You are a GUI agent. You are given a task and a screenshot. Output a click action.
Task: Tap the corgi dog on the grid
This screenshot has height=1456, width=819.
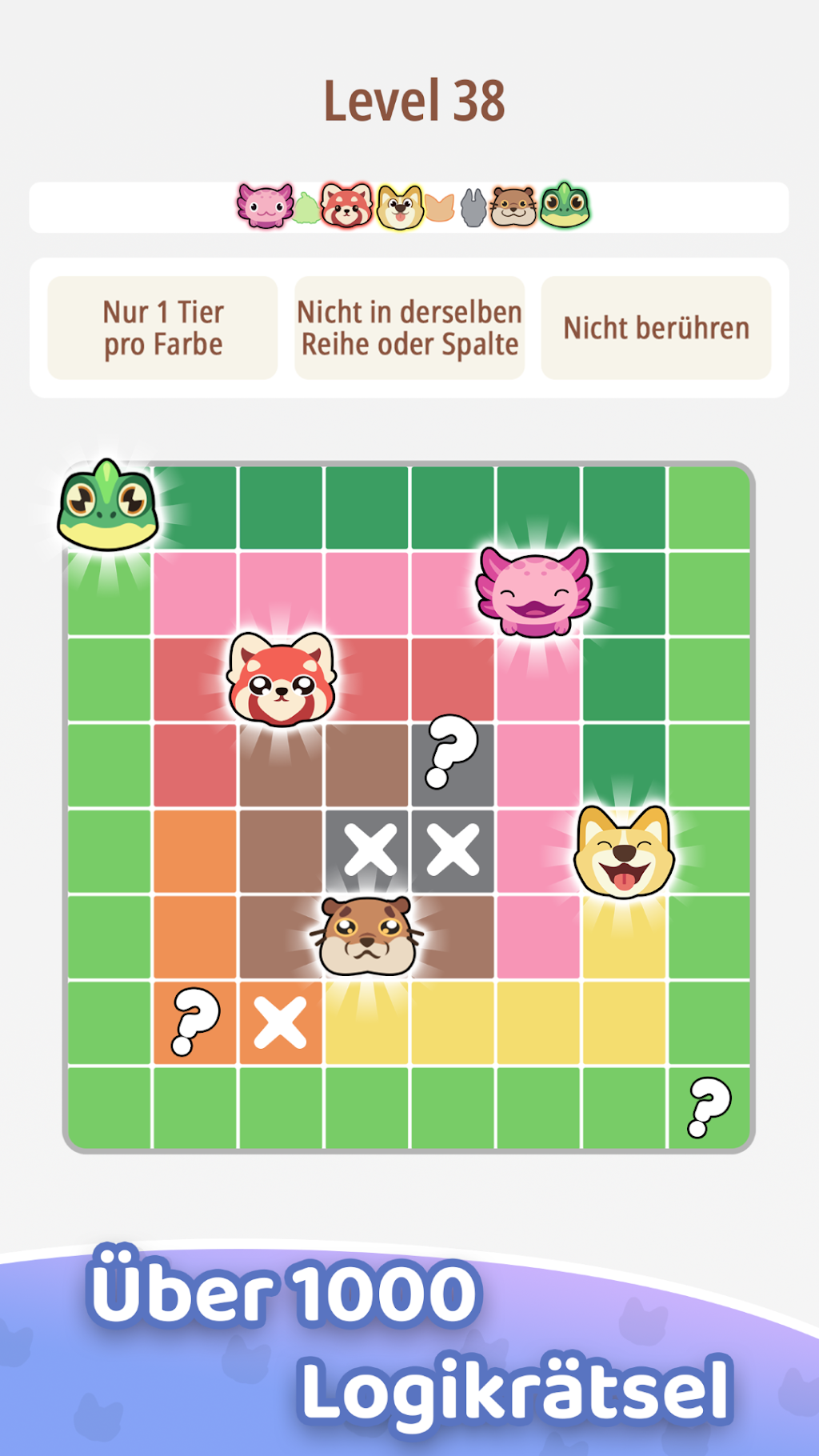pos(624,851)
